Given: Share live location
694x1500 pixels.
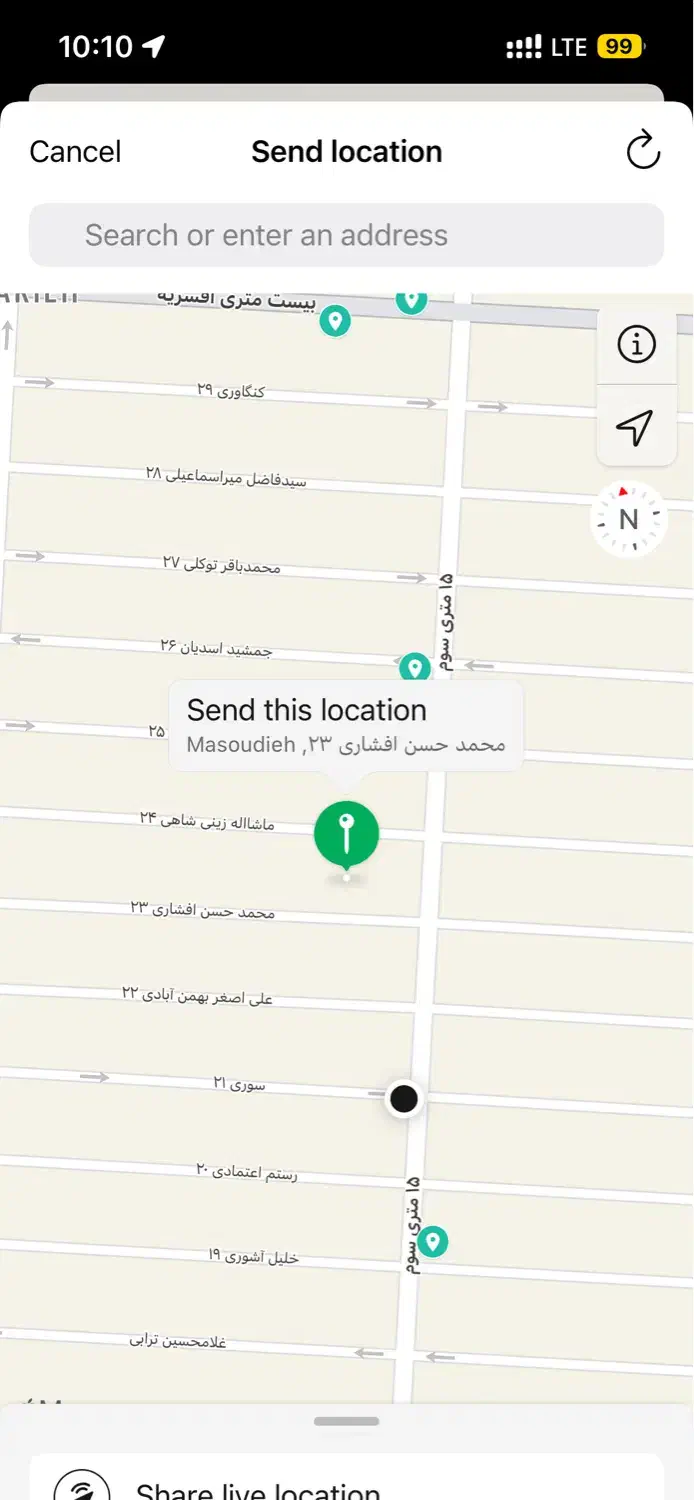Looking at the screenshot, I should click(x=258, y=1488).
